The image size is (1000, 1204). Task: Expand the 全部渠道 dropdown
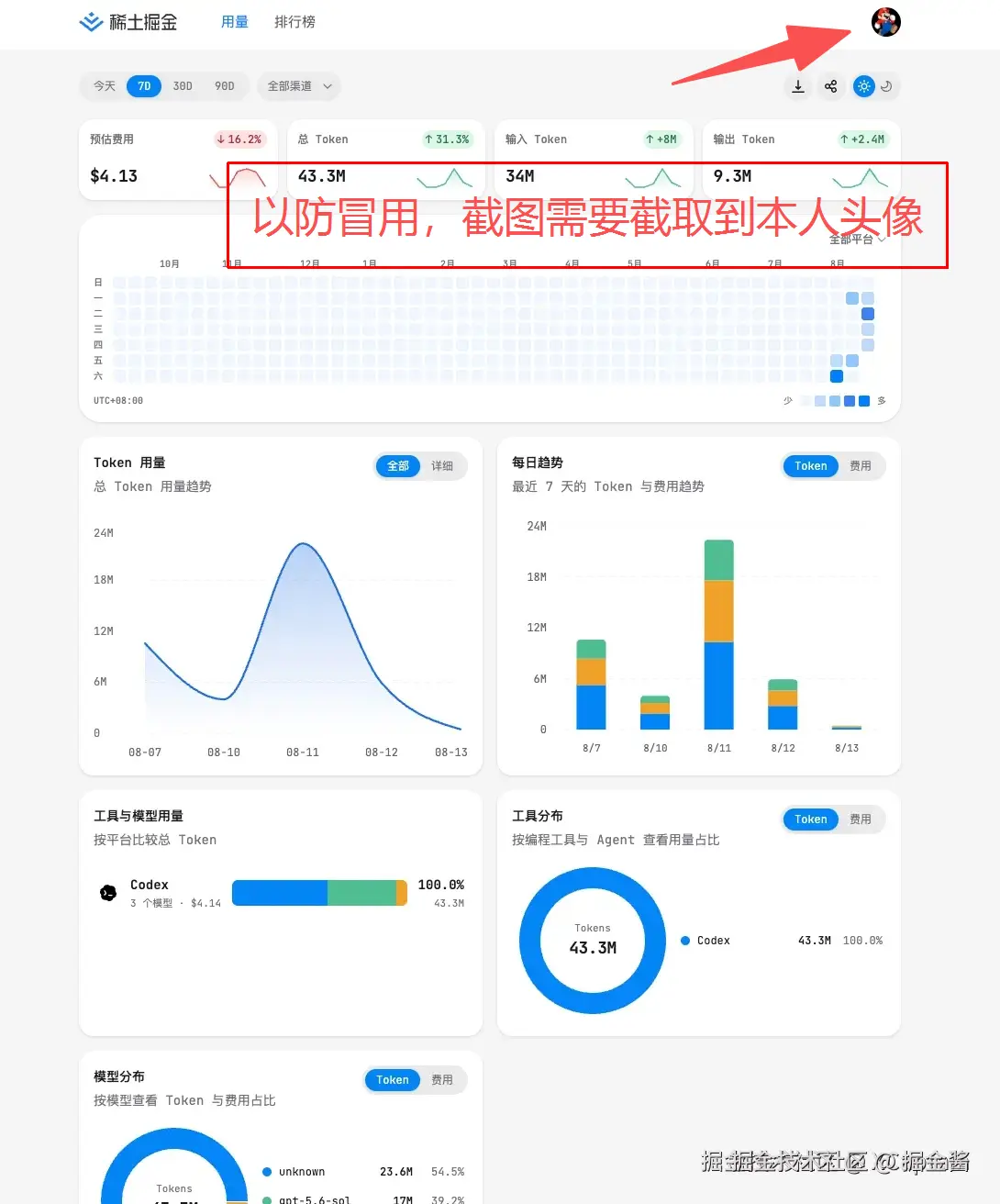tap(299, 86)
